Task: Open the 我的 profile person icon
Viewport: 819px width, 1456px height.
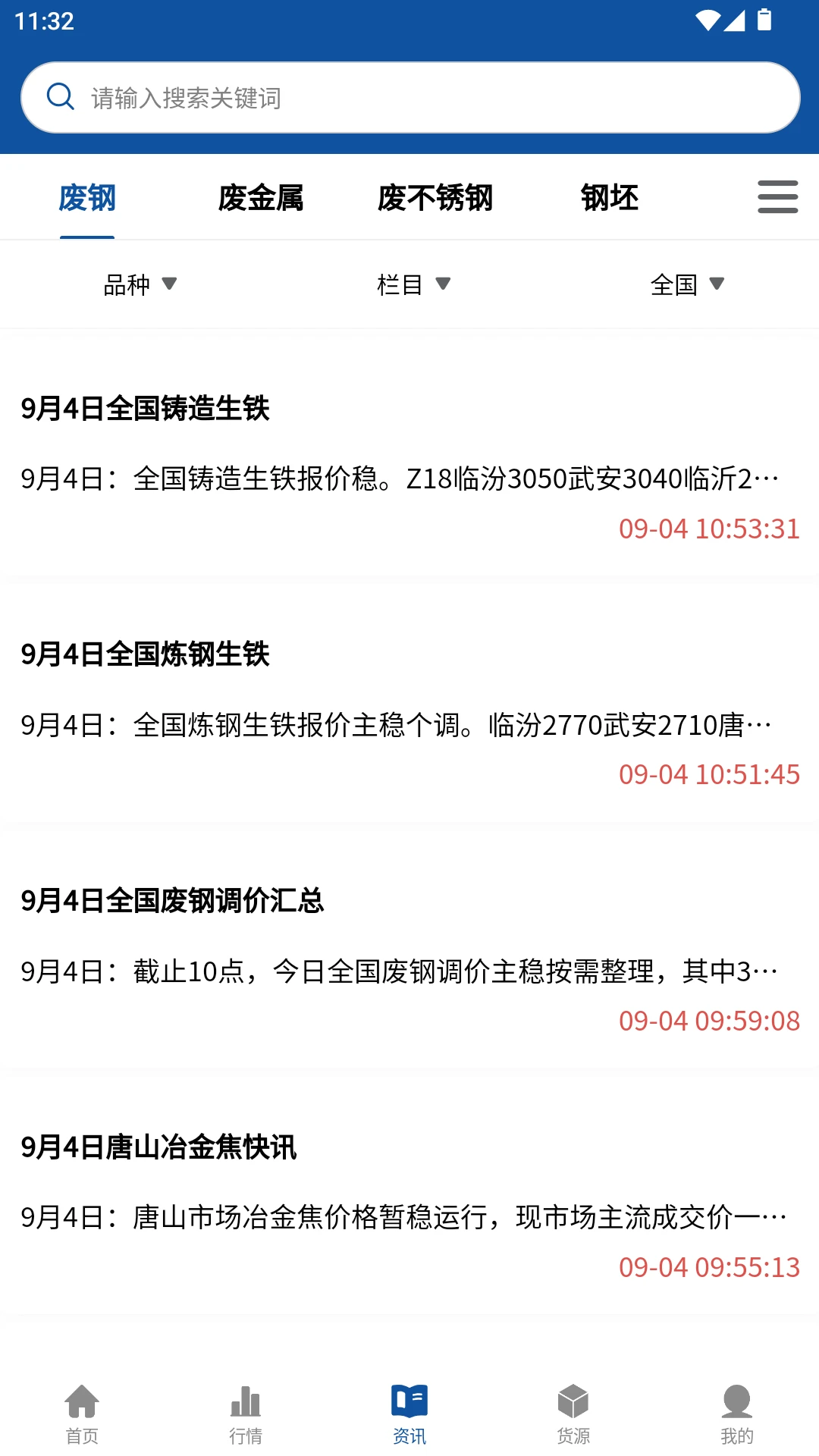Action: point(736,1407)
